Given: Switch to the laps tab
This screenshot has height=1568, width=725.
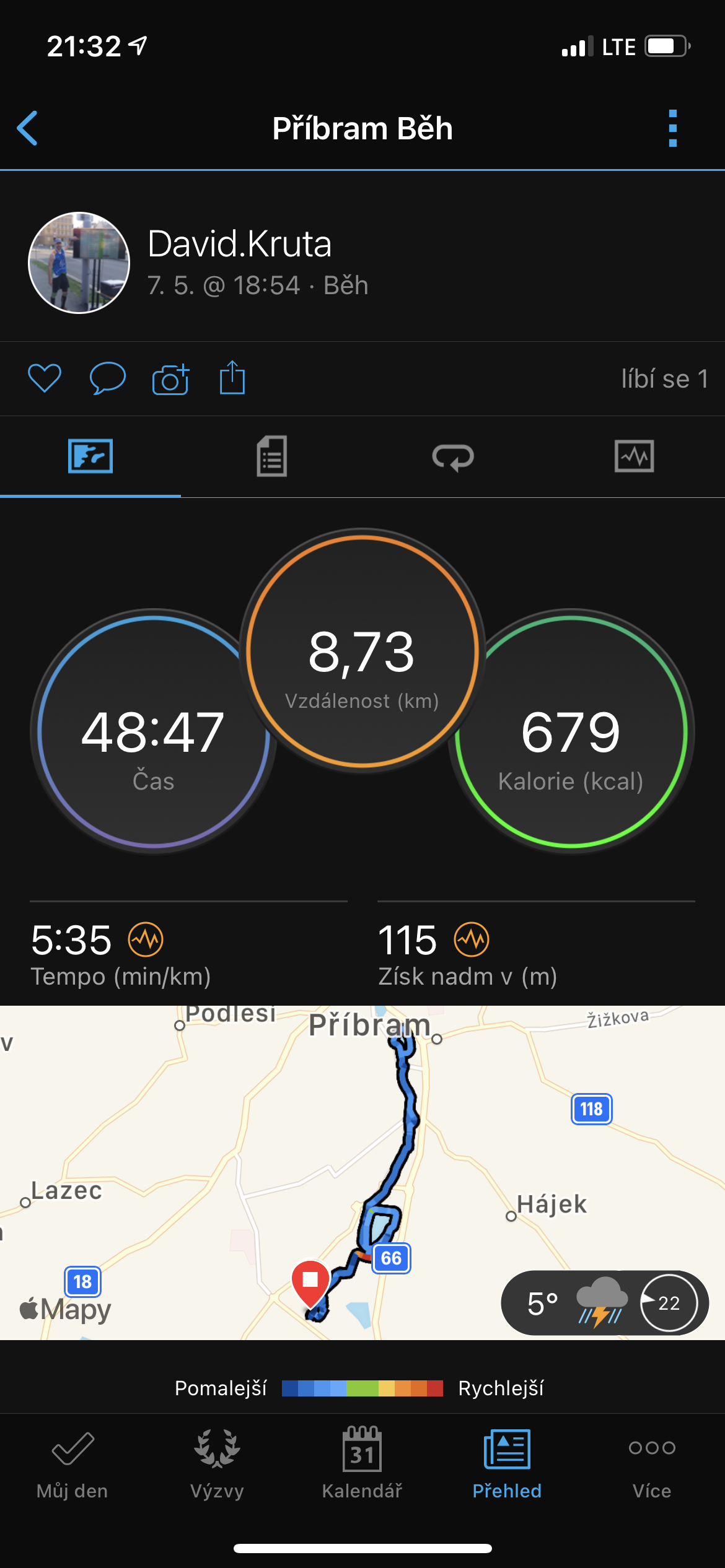Looking at the screenshot, I should click(x=453, y=457).
